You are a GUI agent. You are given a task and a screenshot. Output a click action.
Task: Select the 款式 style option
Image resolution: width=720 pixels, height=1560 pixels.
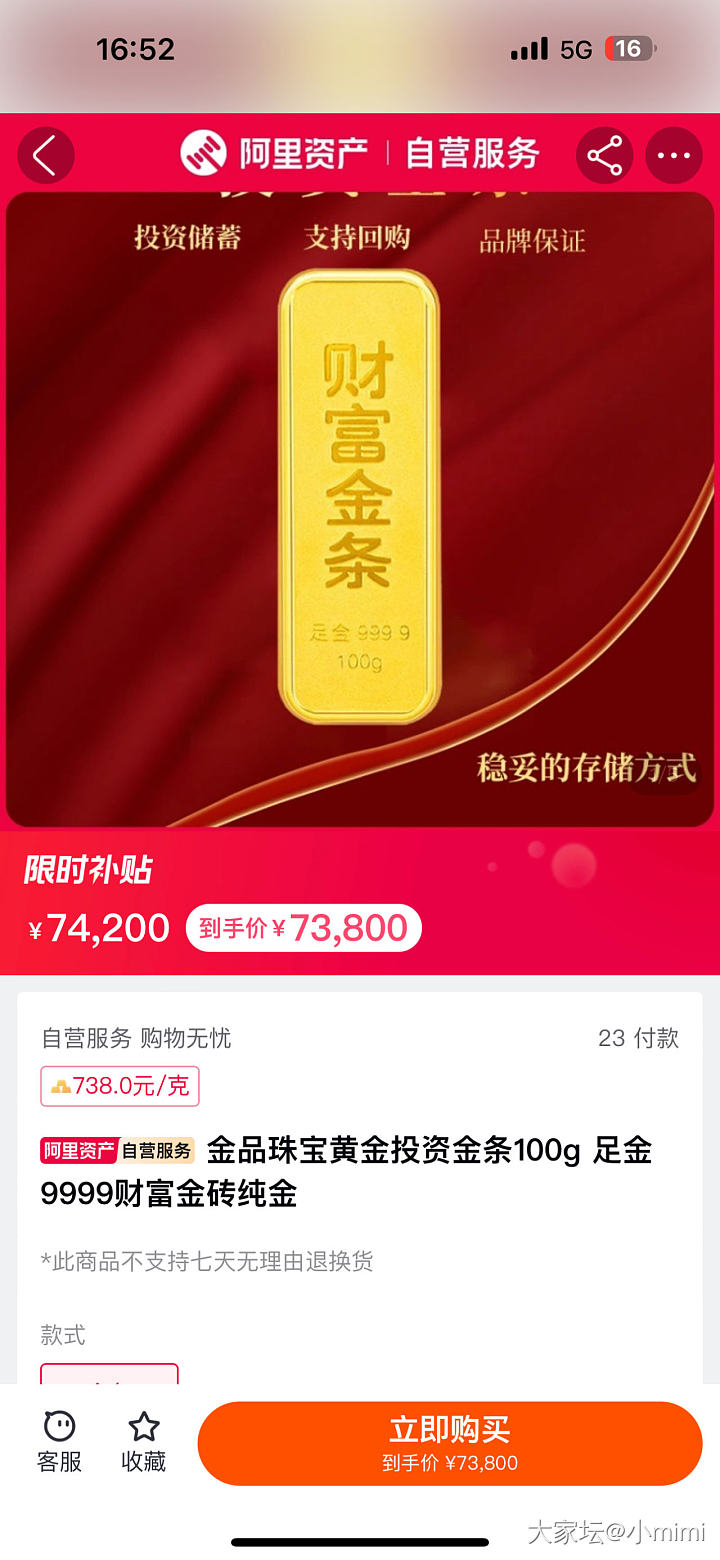[109, 1374]
